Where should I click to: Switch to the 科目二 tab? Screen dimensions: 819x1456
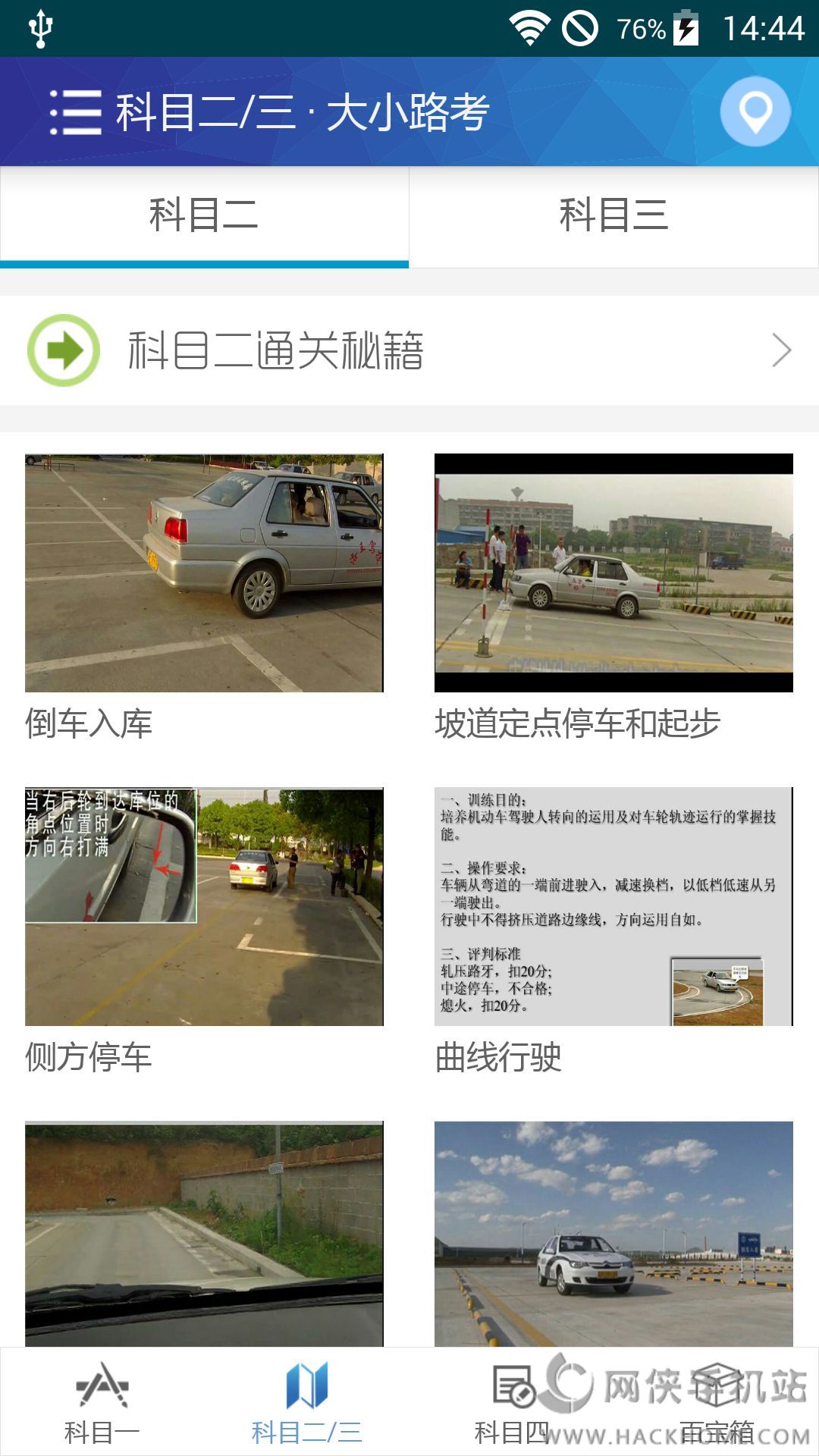coord(204,216)
